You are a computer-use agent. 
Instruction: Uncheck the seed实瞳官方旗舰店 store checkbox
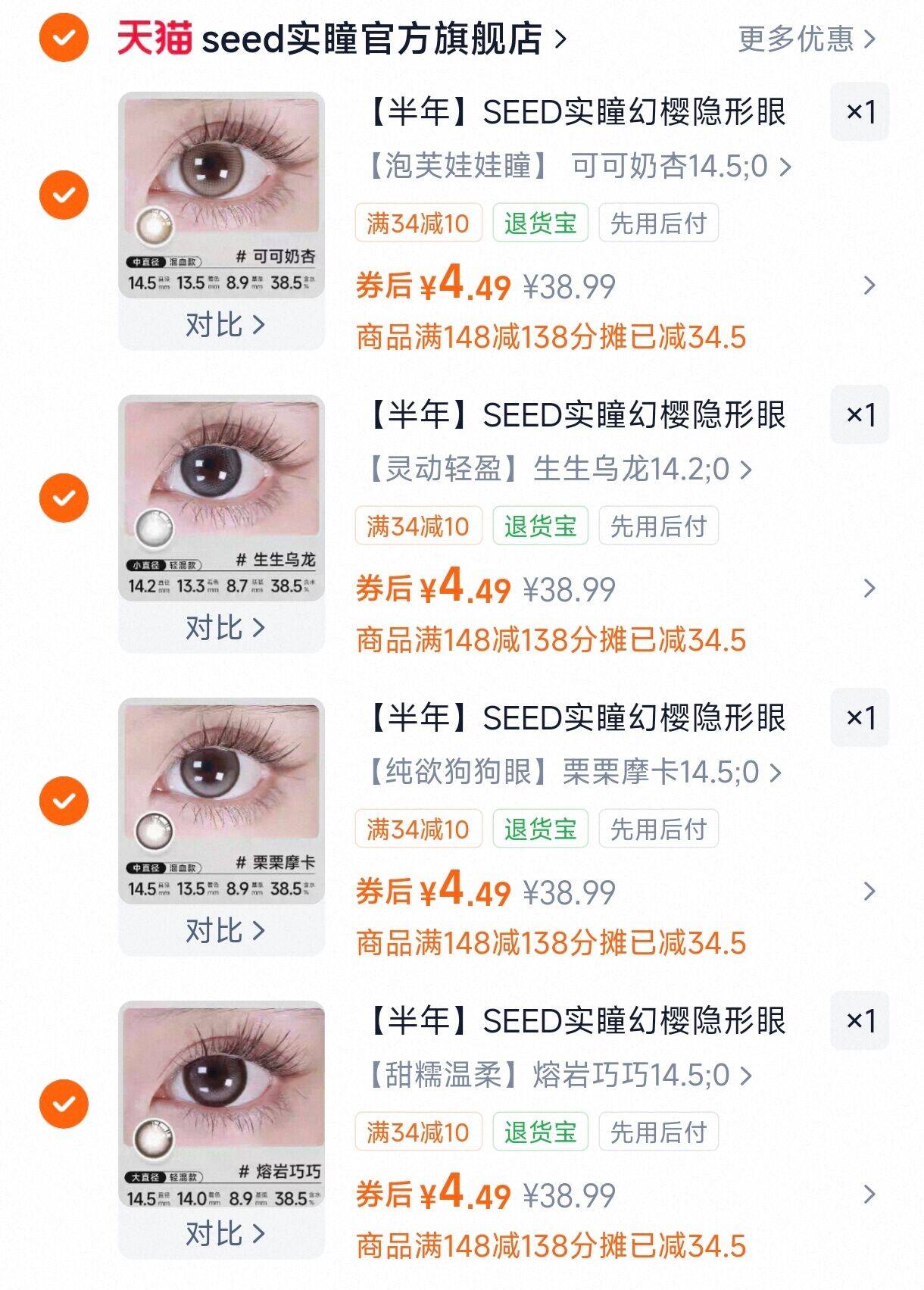[64, 37]
